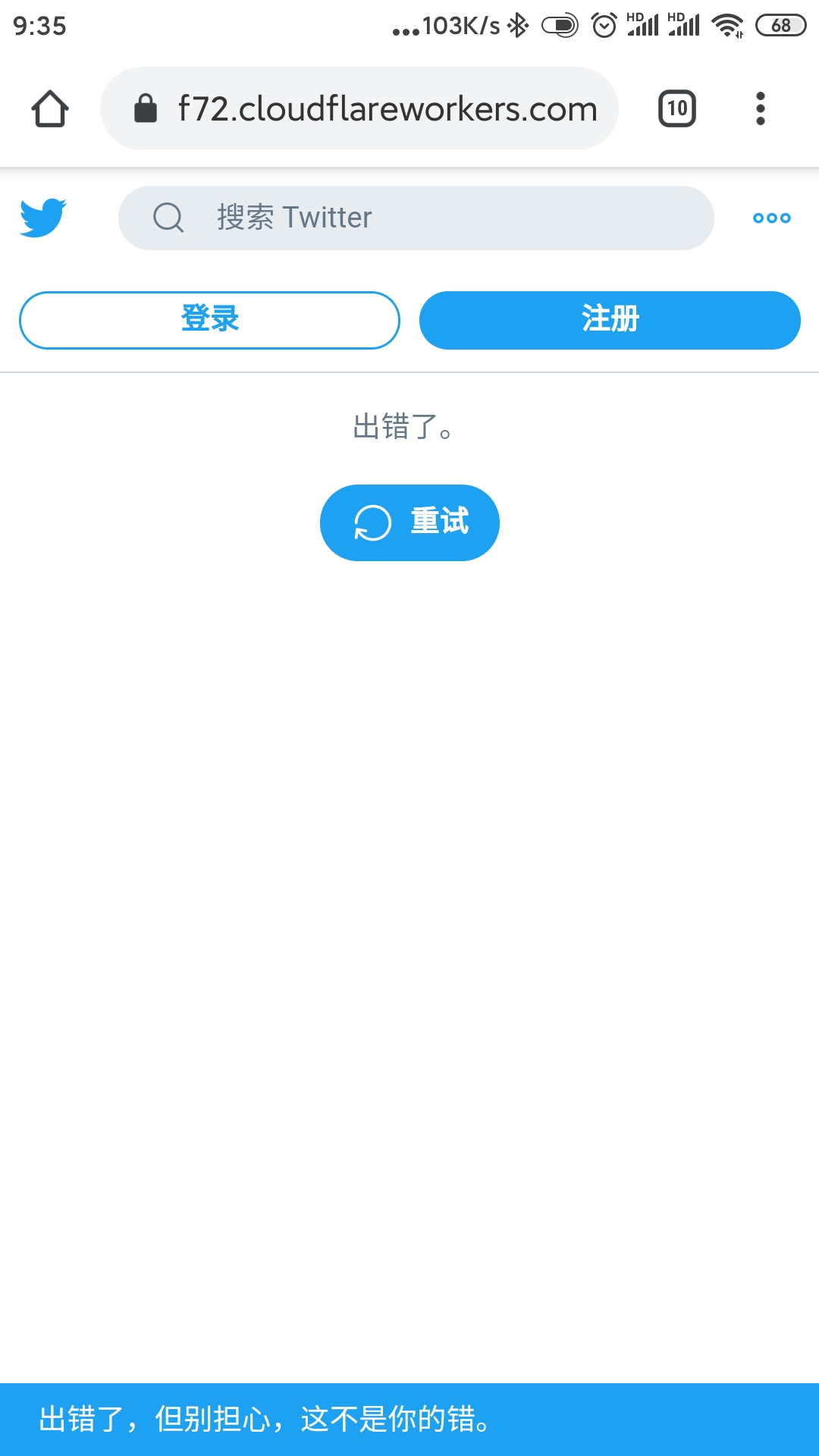Tap the alarm clock status bar icon

click(603, 24)
